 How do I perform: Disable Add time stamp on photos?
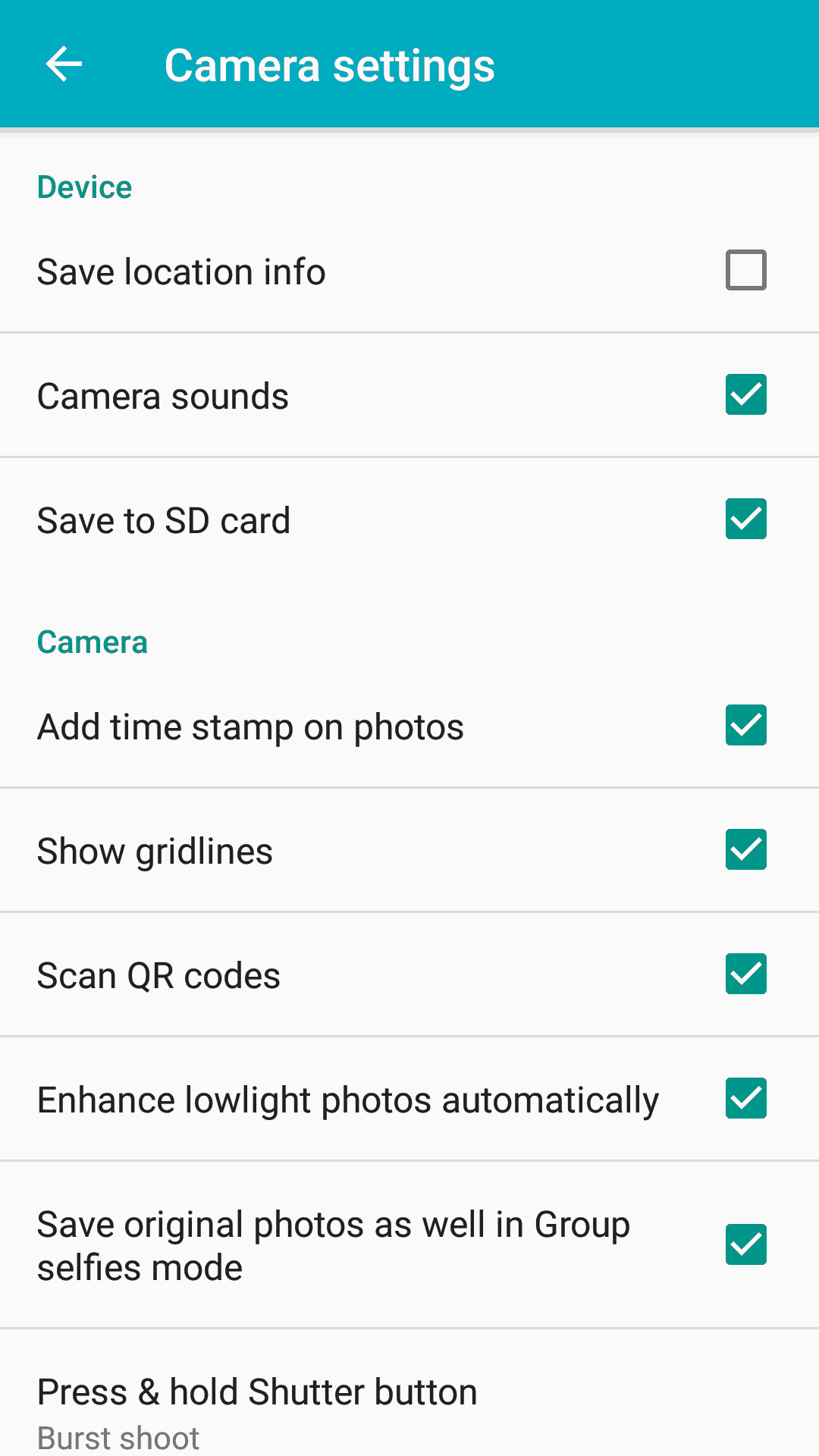[745, 725]
